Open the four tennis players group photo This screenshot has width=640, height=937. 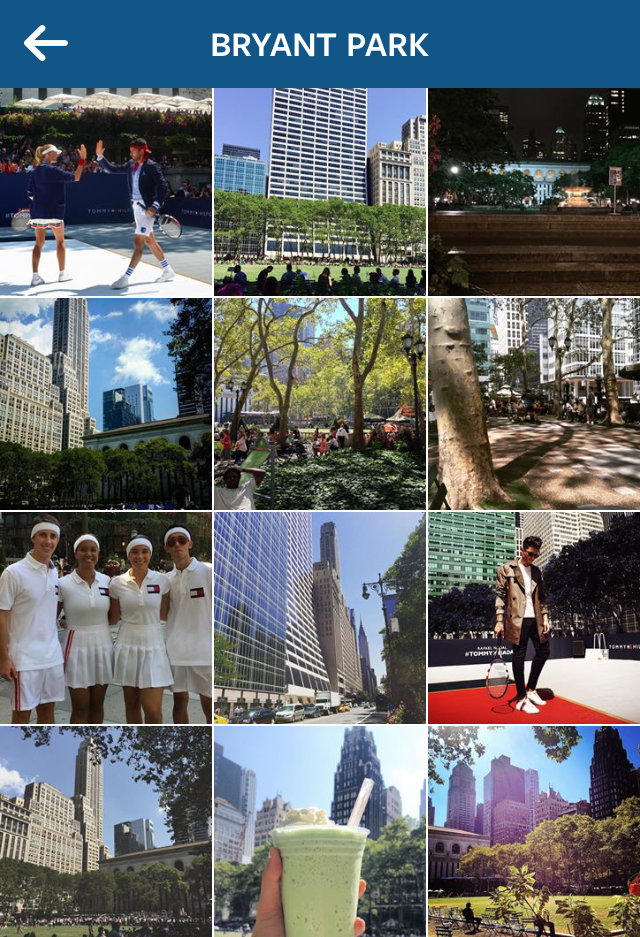coord(106,617)
